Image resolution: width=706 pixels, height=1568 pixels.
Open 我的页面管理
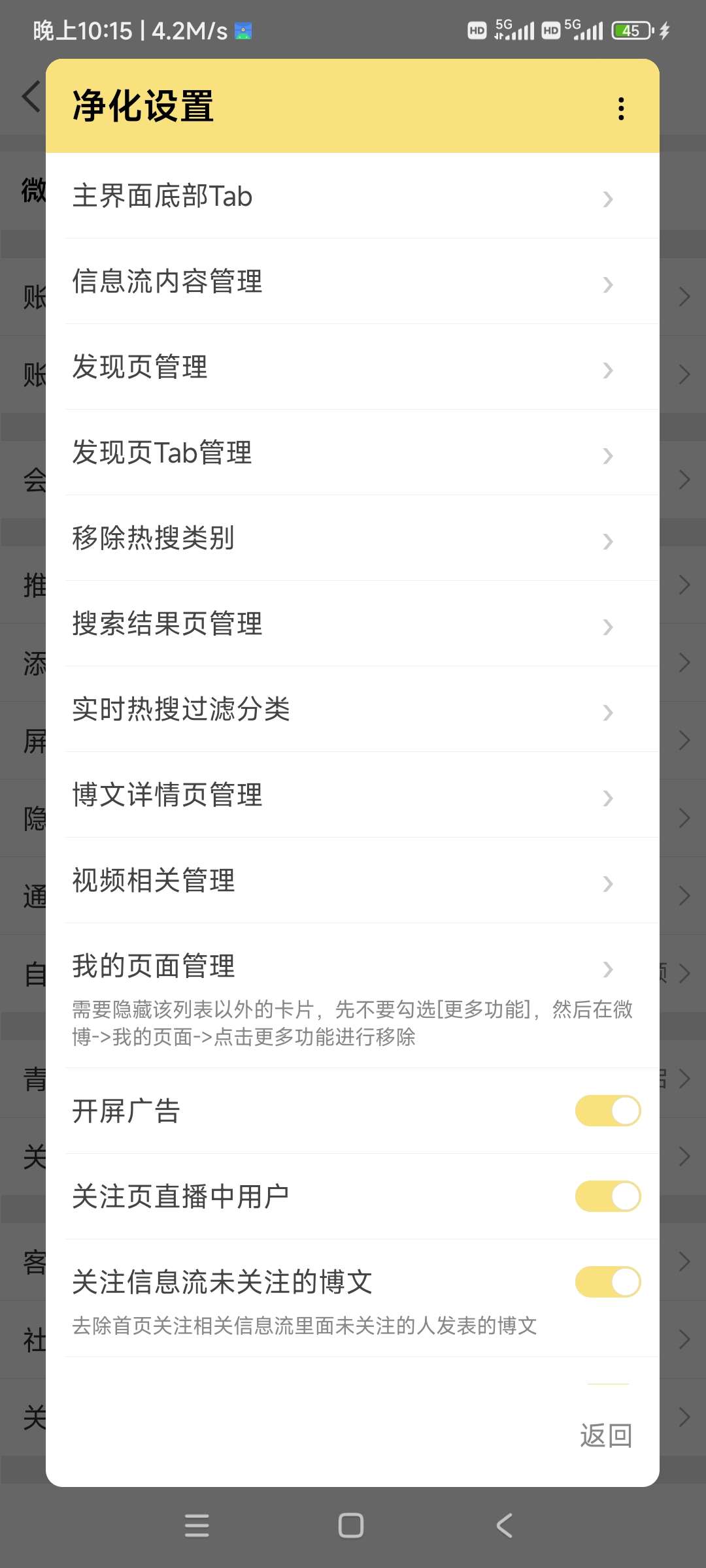point(353,967)
